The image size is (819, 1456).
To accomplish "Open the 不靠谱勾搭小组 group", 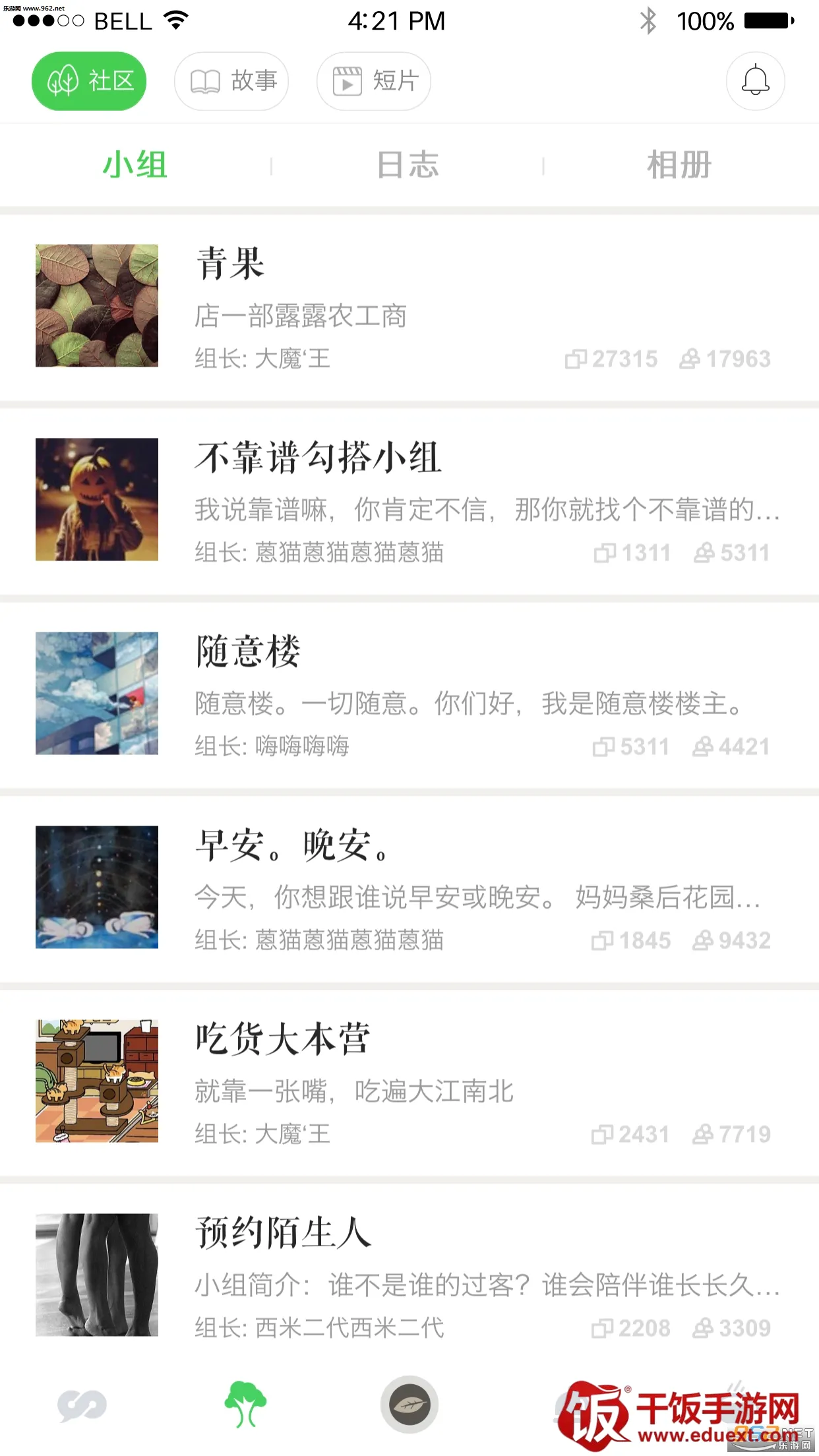I will tap(409, 500).
